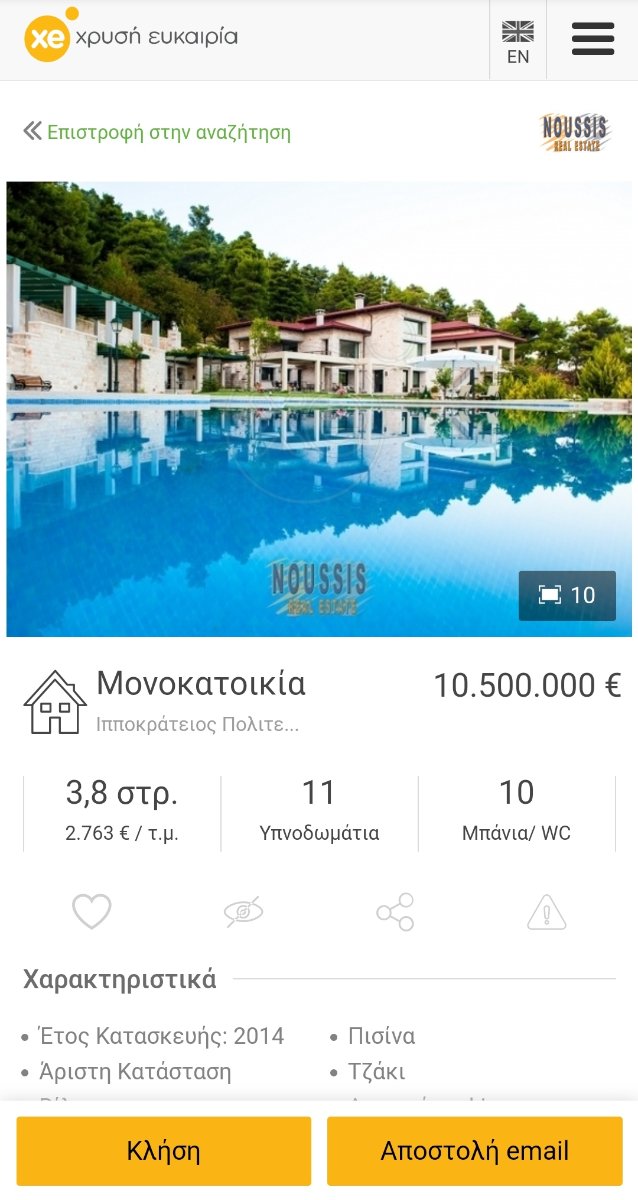
Task: Tap the Χρυσή Ευκαιρία home logo
Action: point(131,36)
